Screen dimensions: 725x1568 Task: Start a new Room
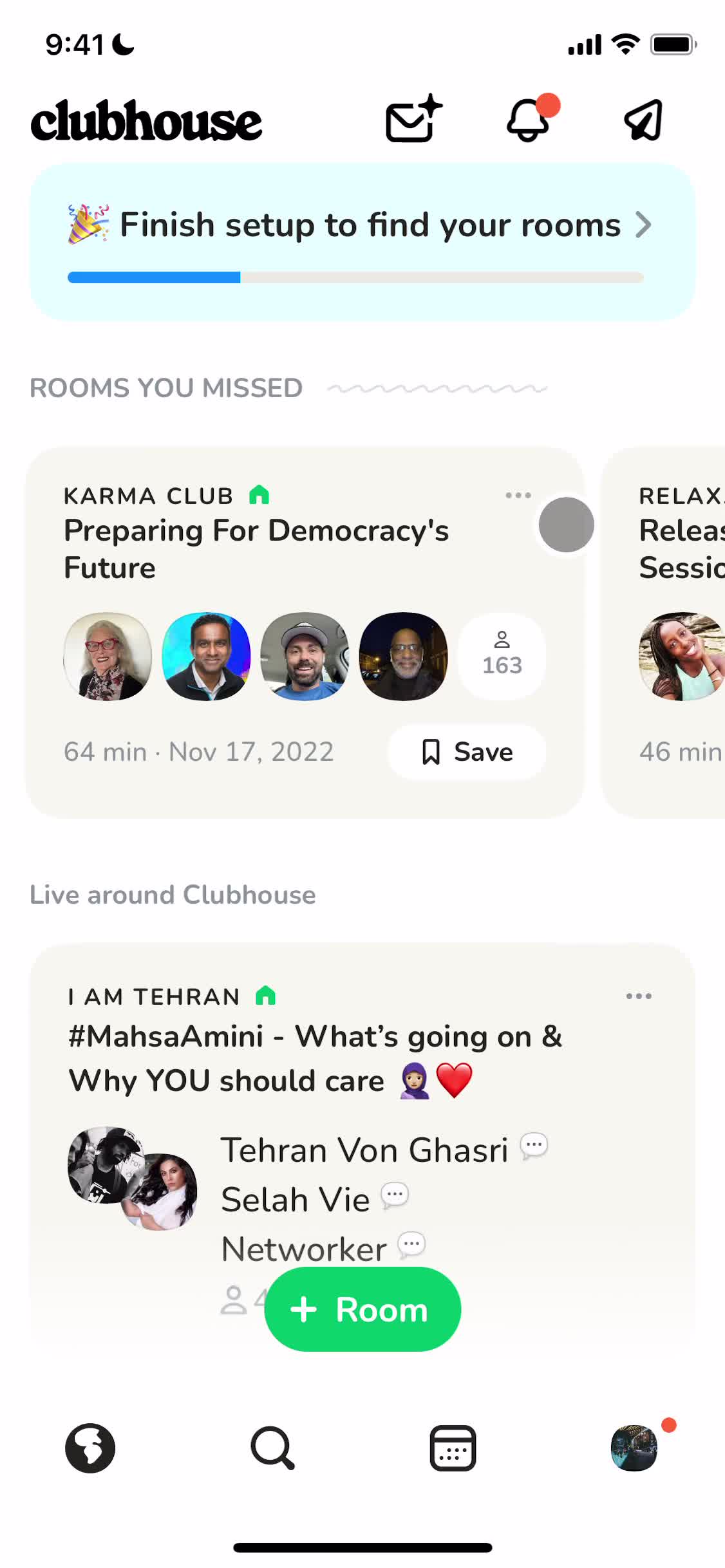pyautogui.click(x=362, y=1309)
